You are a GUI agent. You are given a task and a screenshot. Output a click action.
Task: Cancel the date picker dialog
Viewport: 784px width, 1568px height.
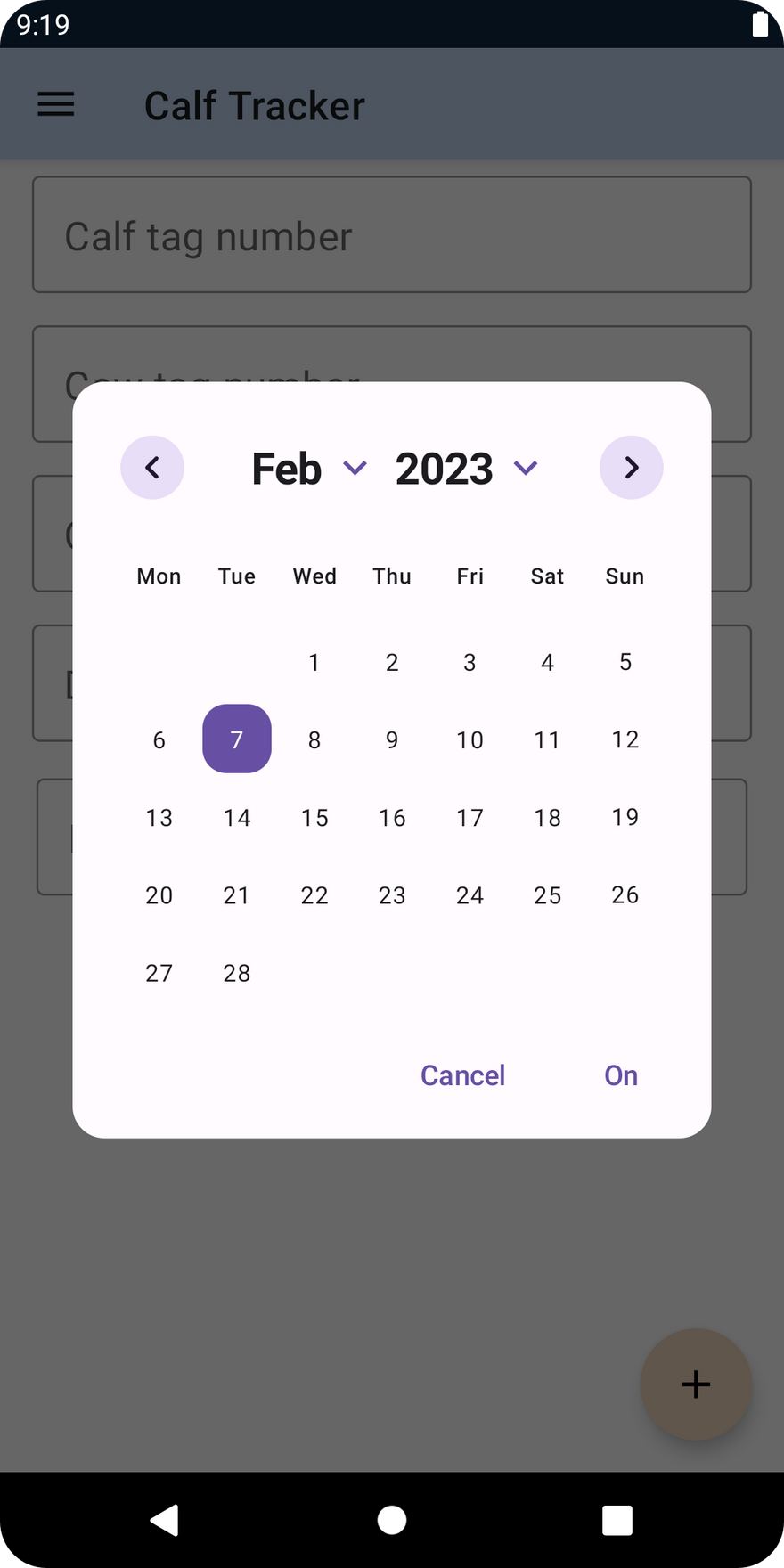[462, 1075]
